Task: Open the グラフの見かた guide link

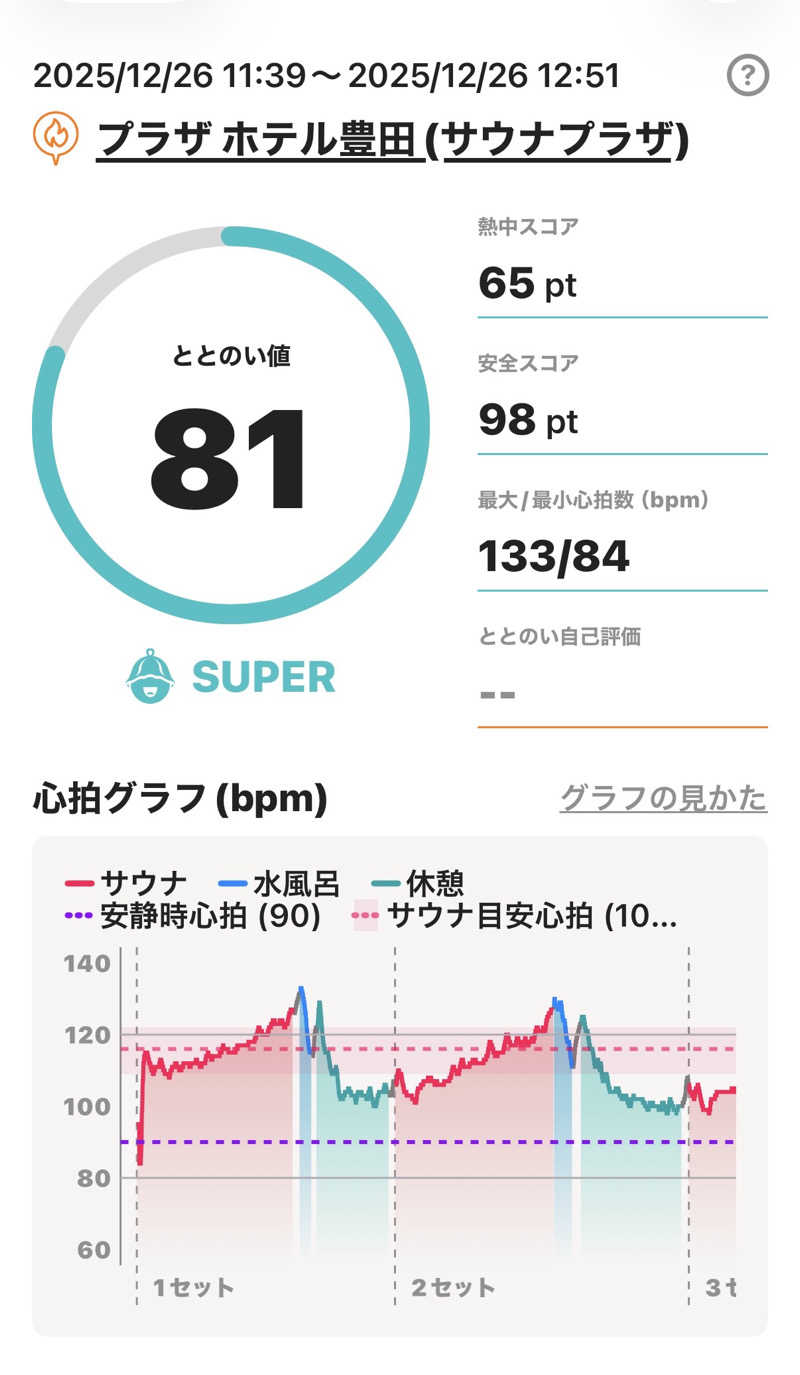Action: click(663, 799)
